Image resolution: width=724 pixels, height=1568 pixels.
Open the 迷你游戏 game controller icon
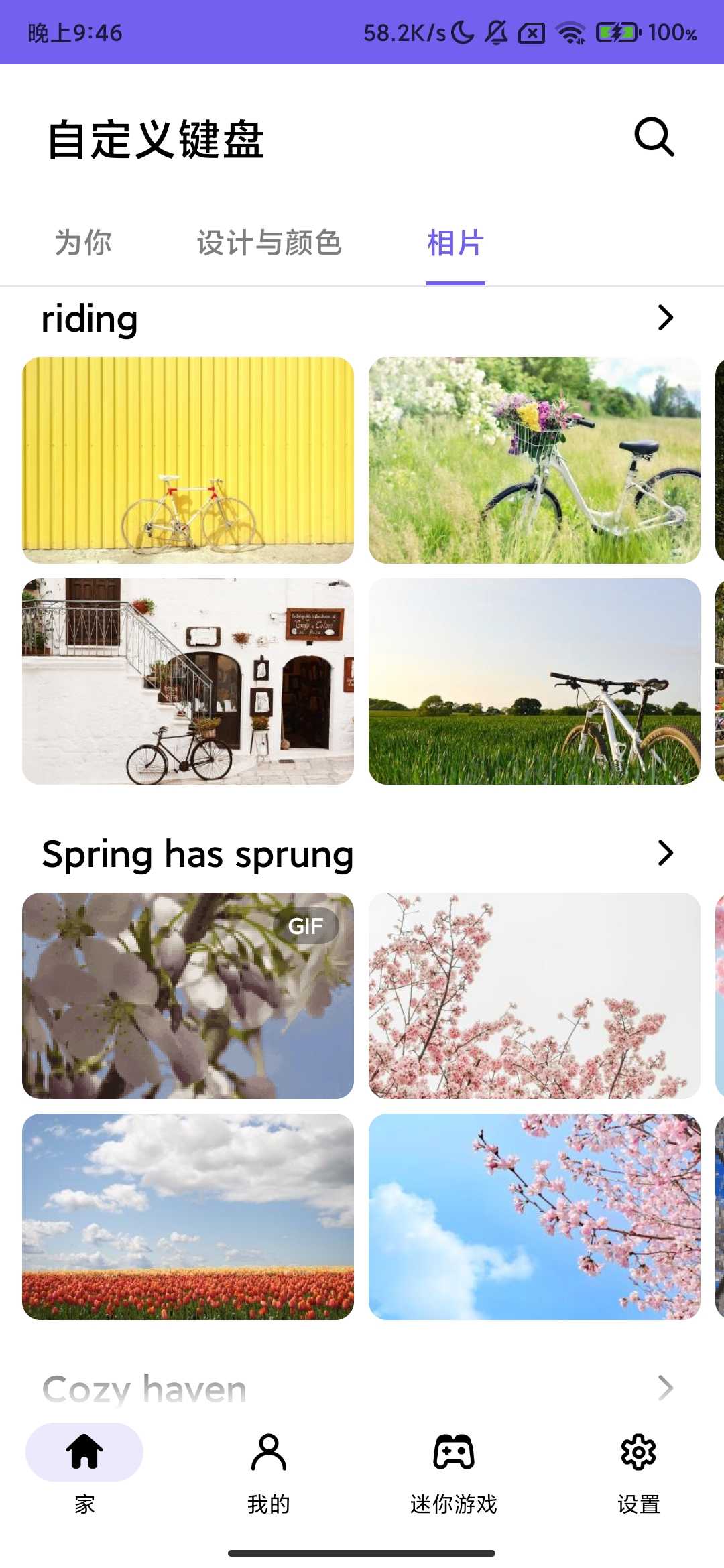(453, 1452)
